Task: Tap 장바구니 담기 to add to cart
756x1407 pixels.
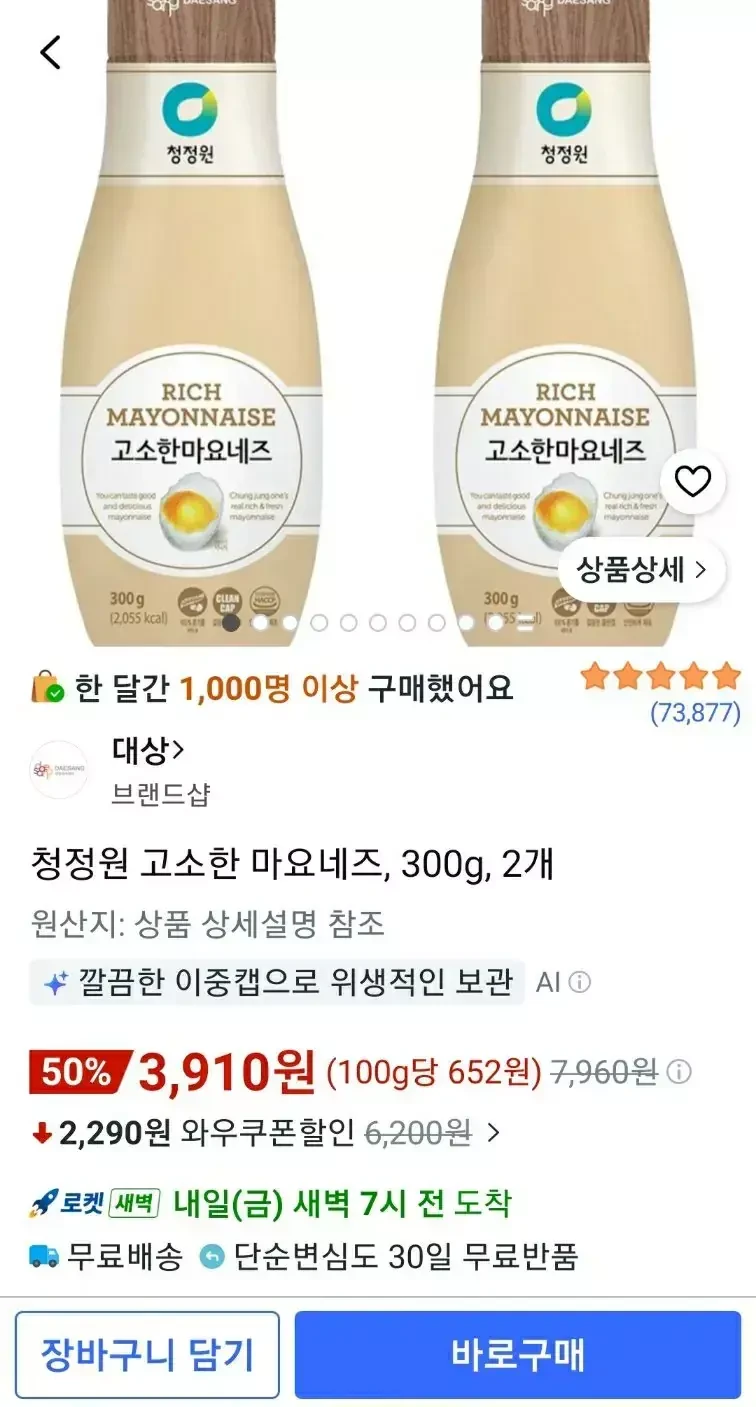Action: (147, 1355)
